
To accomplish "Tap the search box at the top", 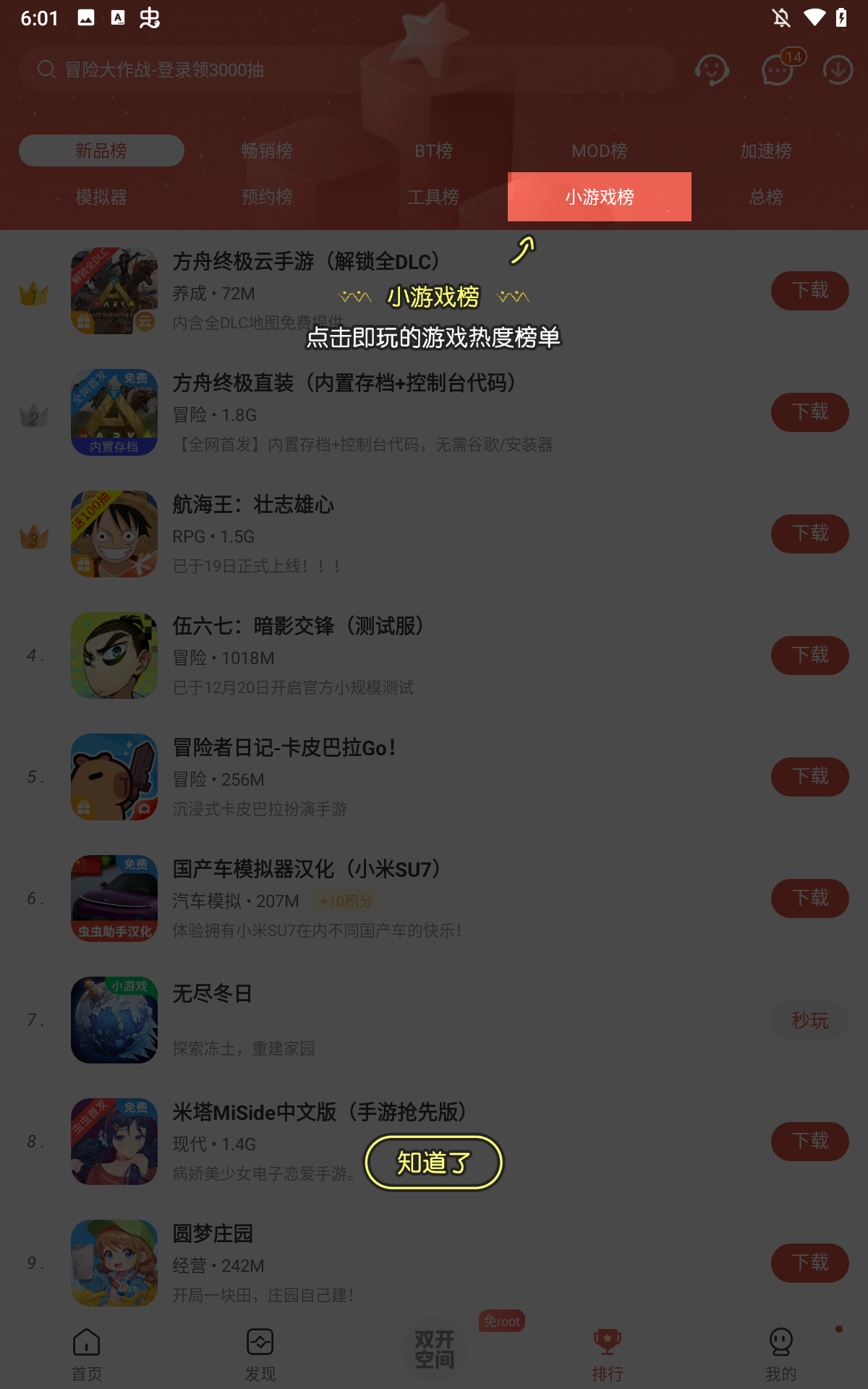I will click(x=347, y=69).
